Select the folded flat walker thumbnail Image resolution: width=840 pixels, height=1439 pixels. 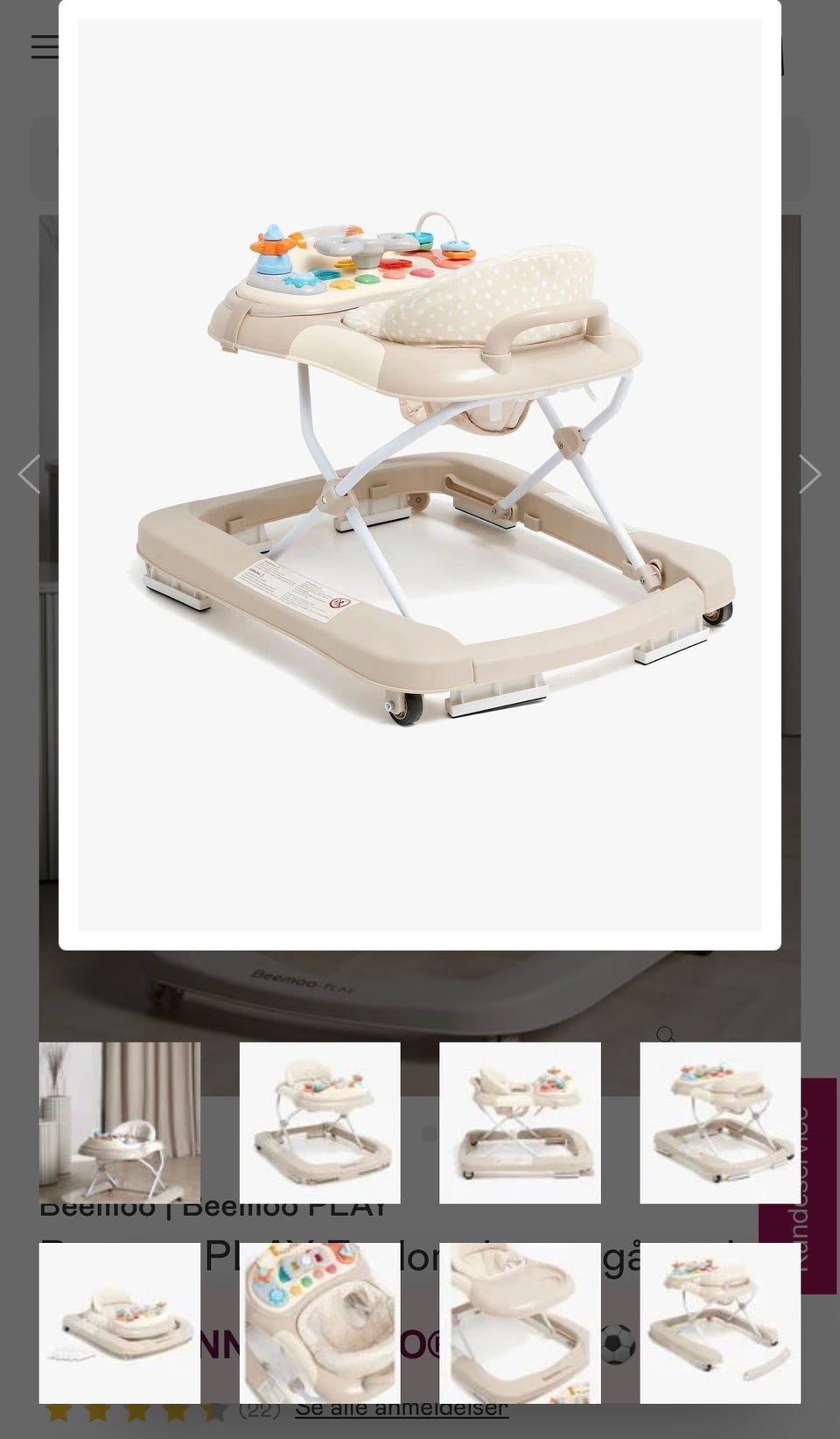click(x=120, y=1323)
